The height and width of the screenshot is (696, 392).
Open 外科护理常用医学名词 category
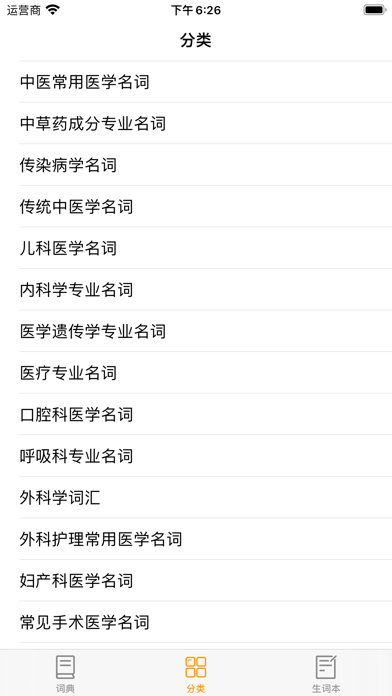196,539
